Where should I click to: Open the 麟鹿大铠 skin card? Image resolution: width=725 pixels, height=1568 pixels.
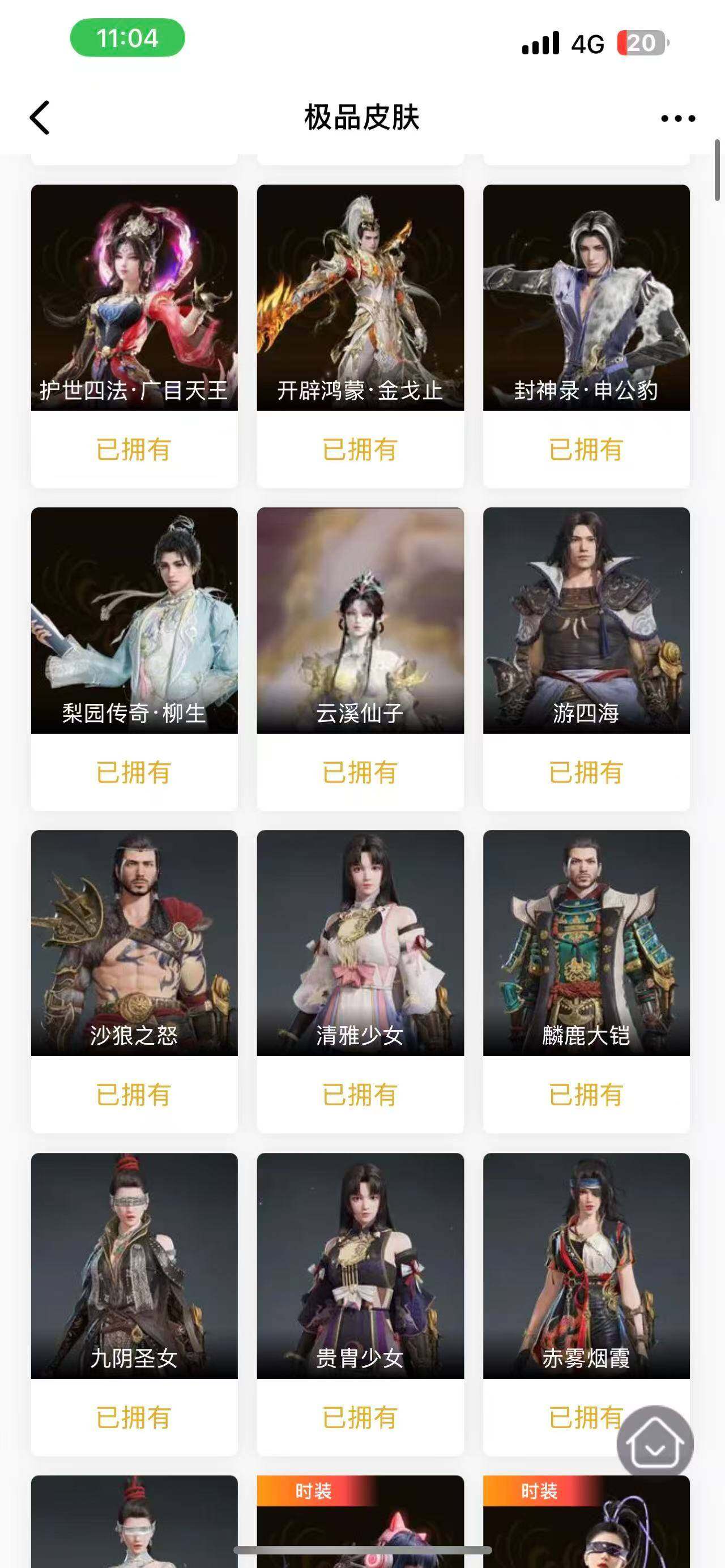pyautogui.click(x=586, y=943)
